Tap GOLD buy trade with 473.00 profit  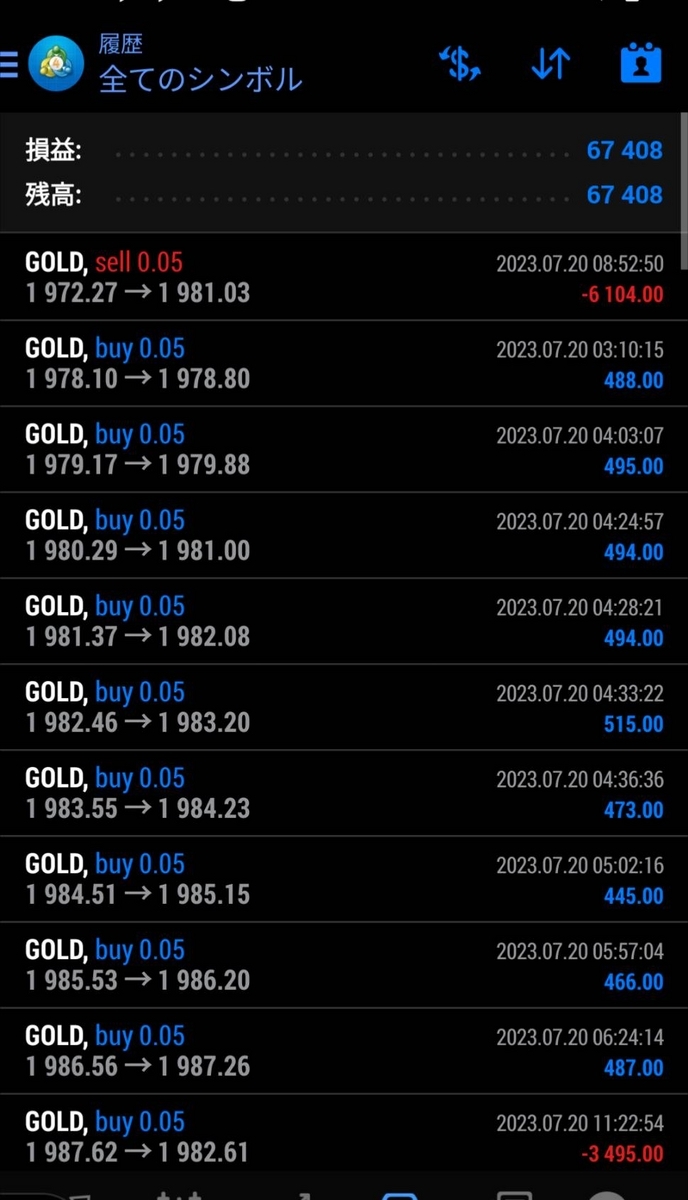[x=344, y=794]
